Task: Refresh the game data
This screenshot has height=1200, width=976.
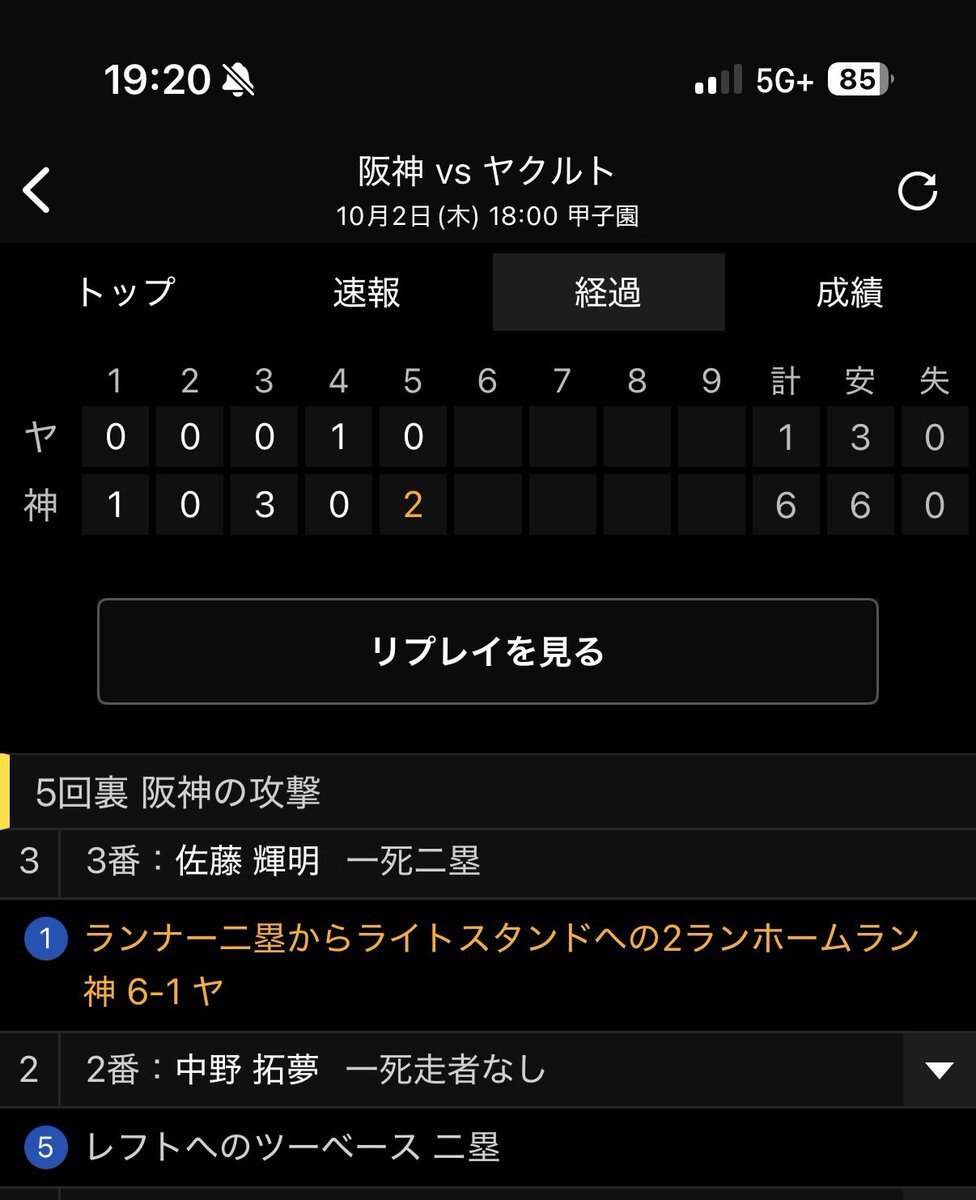Action: click(x=916, y=190)
